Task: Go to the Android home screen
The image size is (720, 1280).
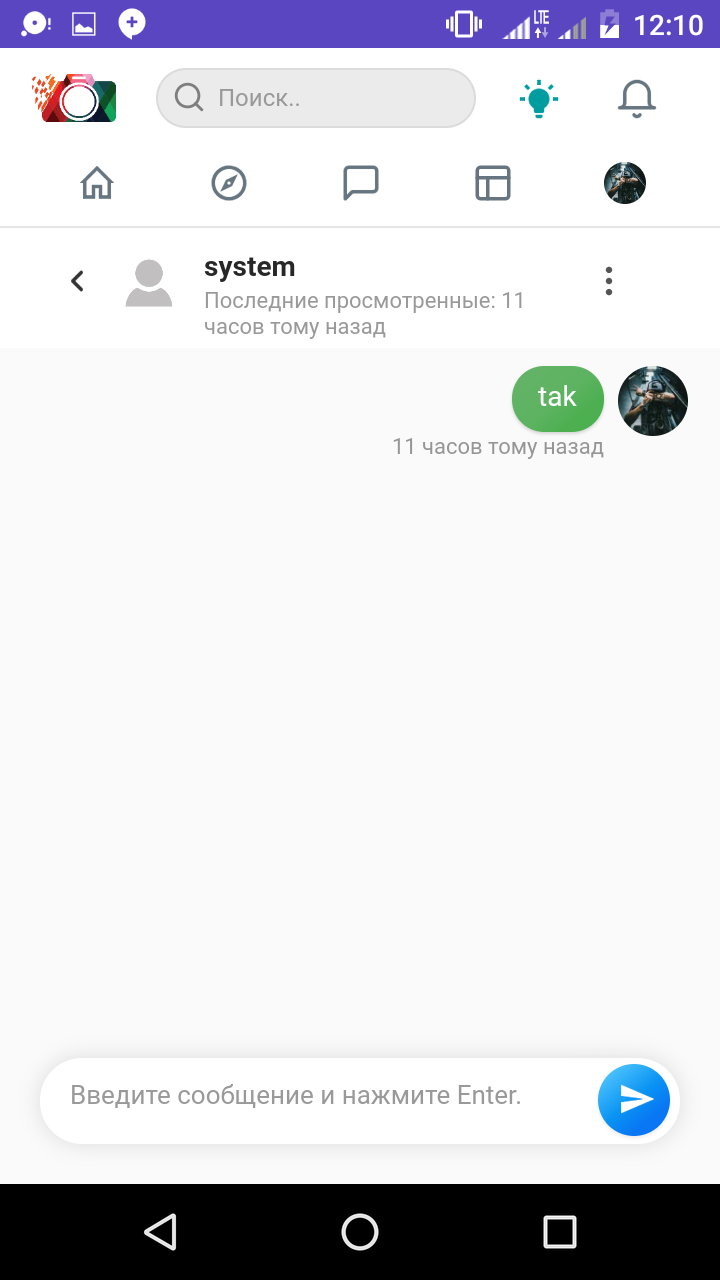Action: [360, 1232]
